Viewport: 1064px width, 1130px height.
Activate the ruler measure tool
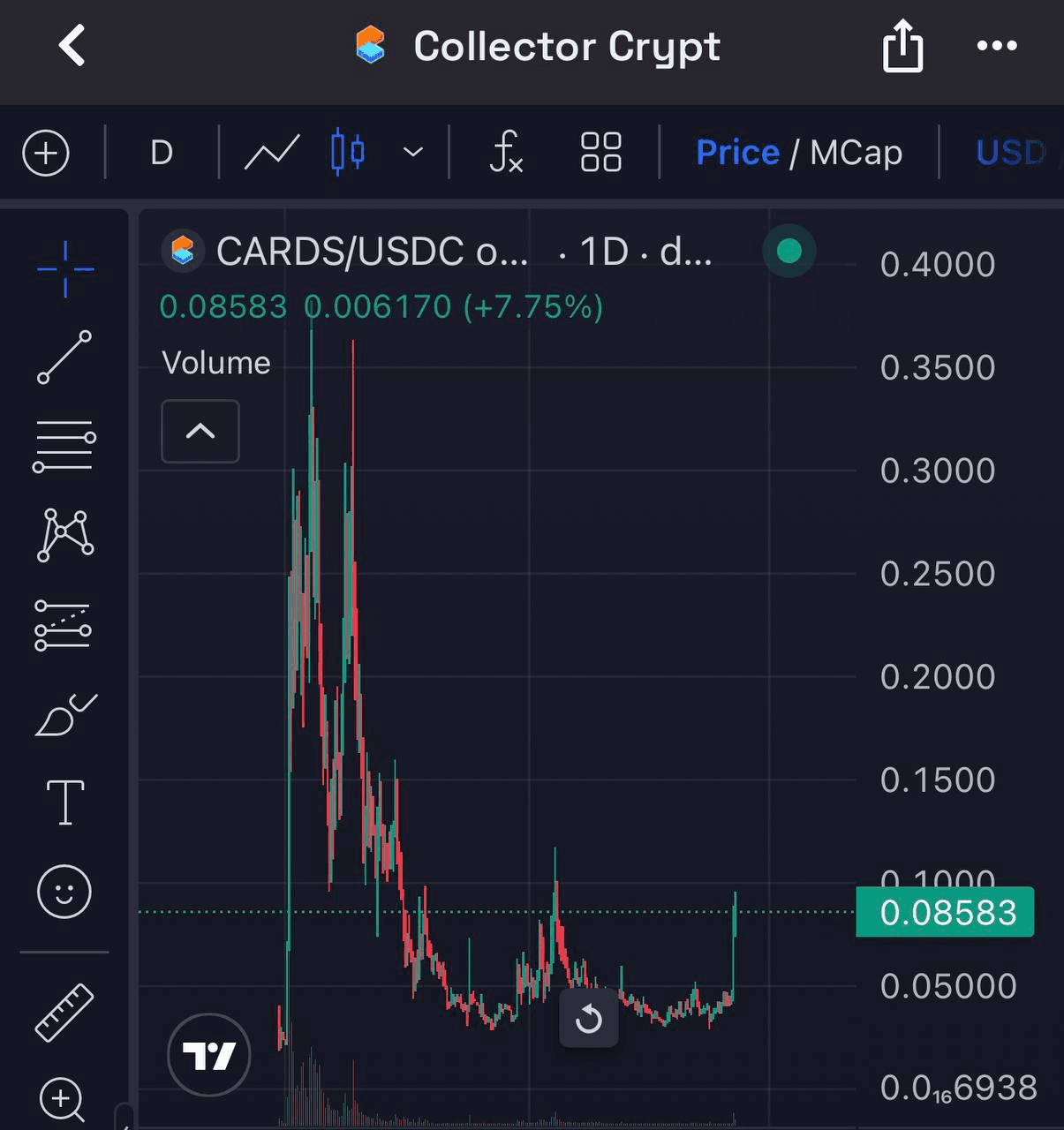pyautogui.click(x=64, y=1013)
